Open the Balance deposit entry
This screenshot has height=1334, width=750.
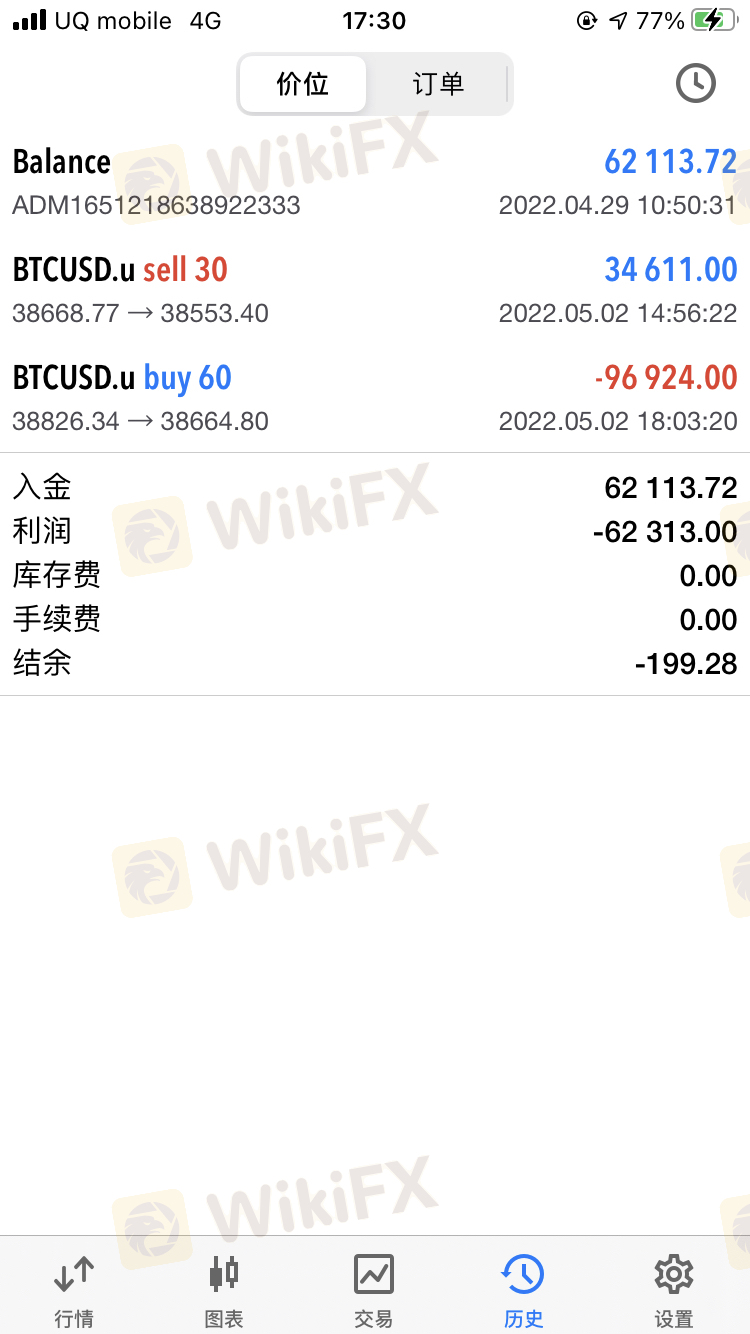click(375, 182)
